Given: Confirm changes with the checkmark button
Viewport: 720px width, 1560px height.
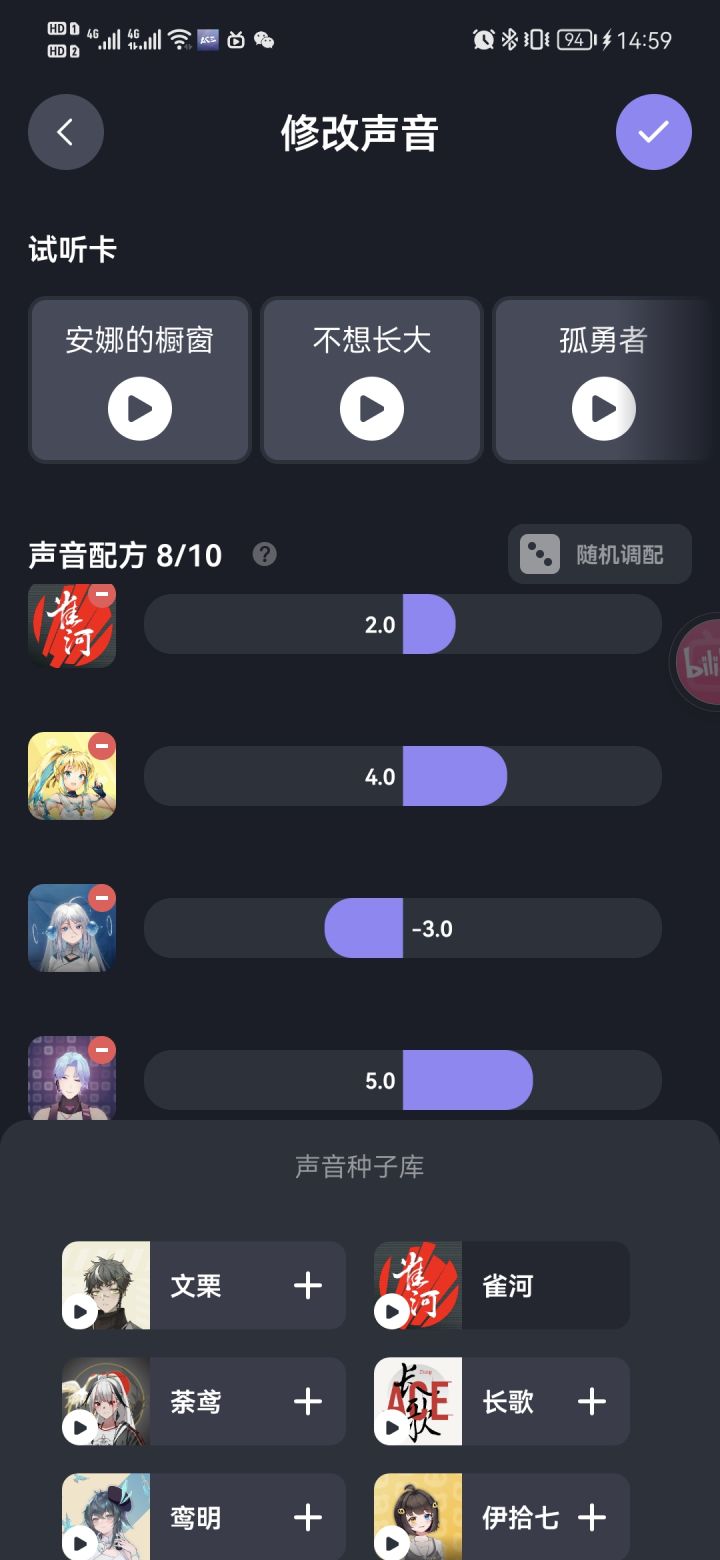Looking at the screenshot, I should click(654, 131).
